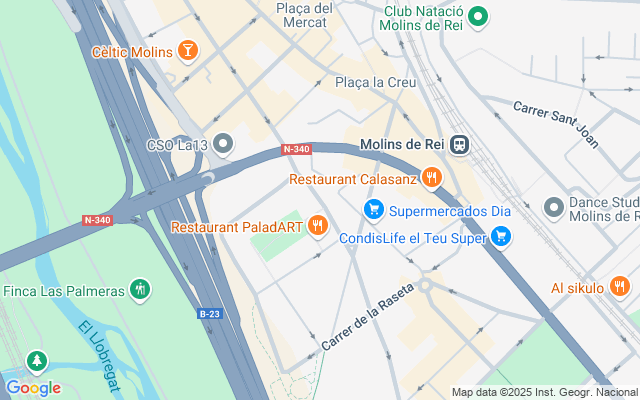Open the Club Natació Molins de Rei marker
Viewport: 640px width, 400px height.
tap(478, 16)
